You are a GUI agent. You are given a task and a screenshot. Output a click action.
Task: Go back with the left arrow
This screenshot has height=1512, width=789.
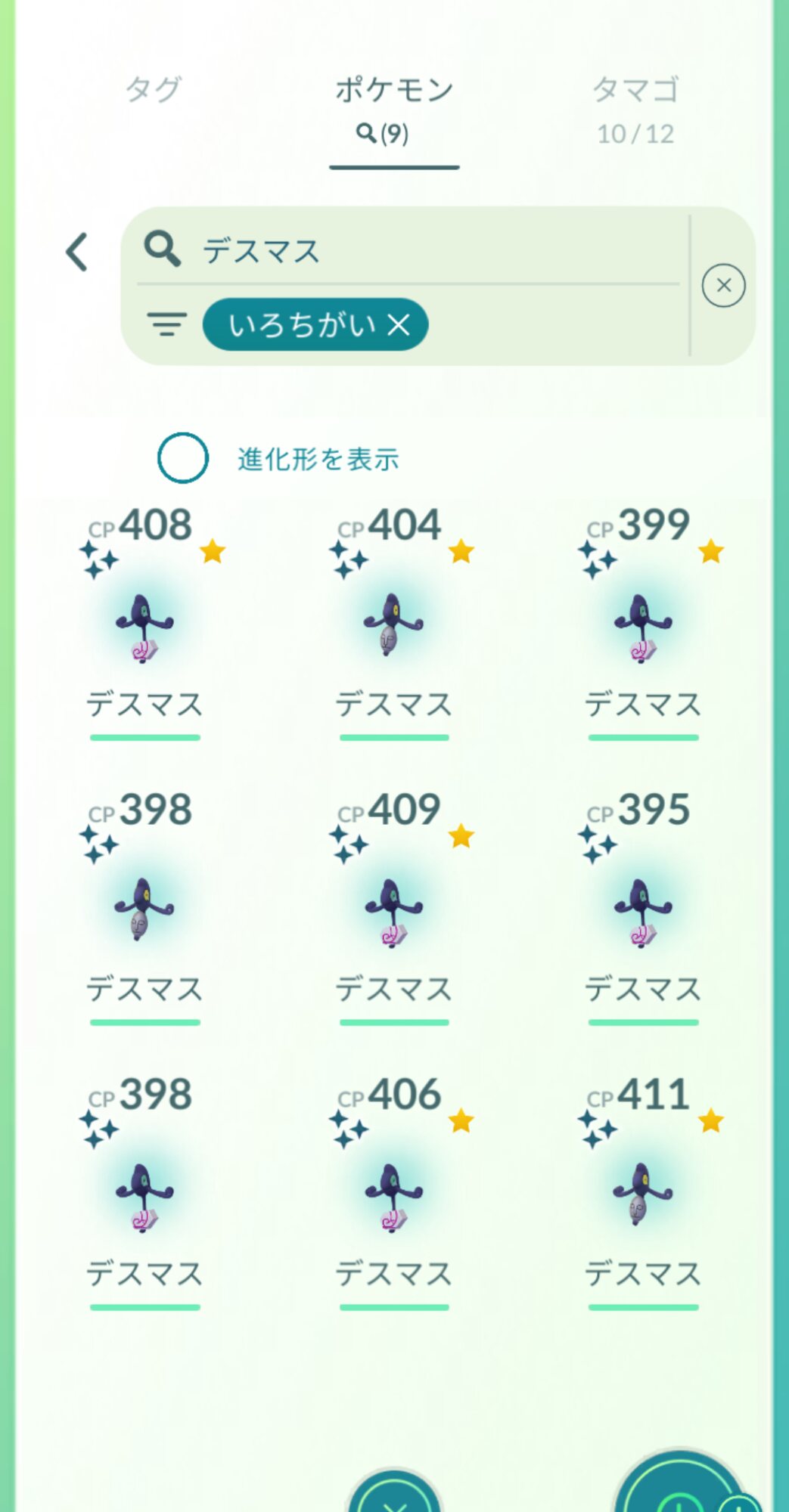click(x=77, y=252)
